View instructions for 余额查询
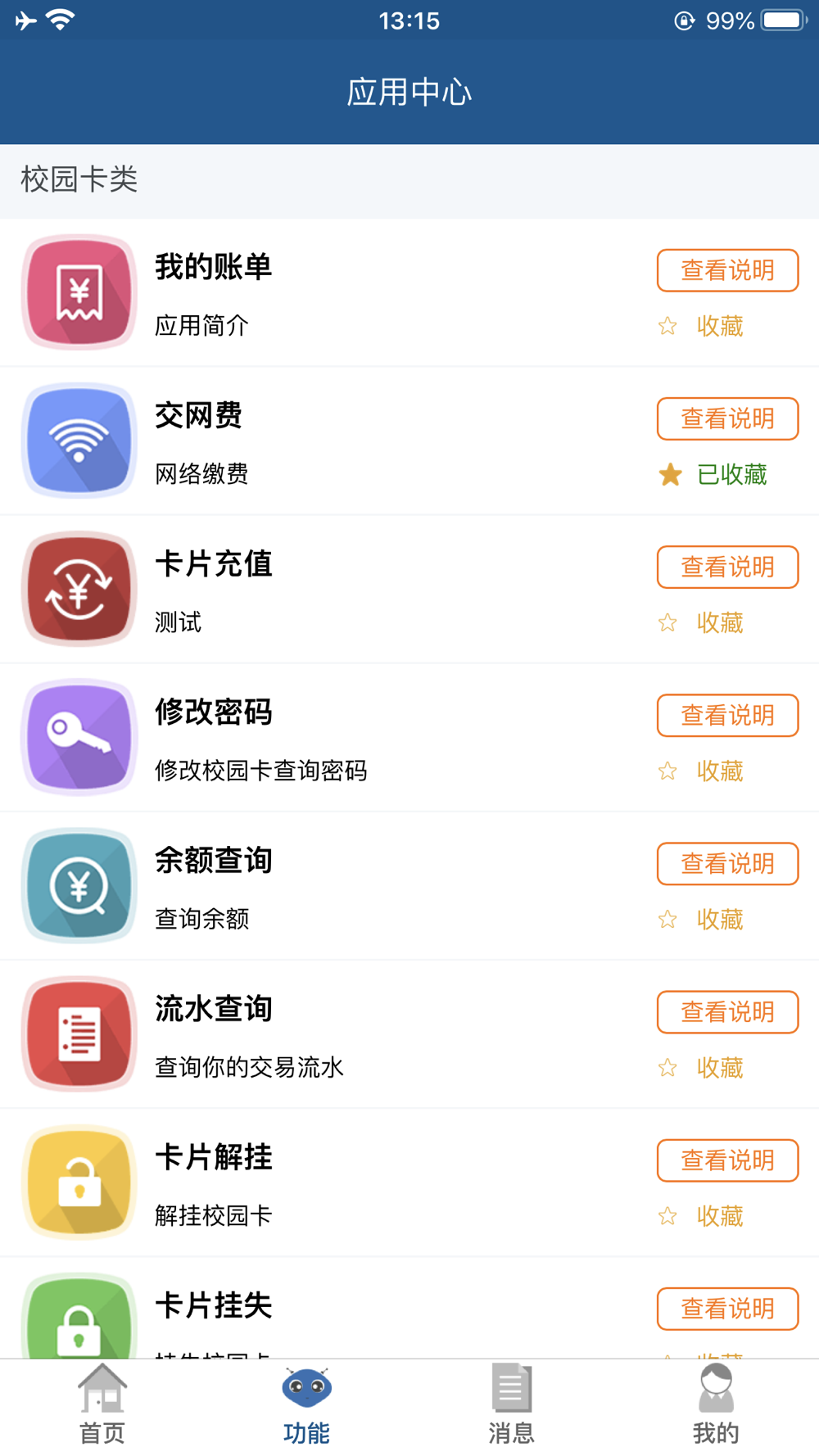 (x=727, y=863)
